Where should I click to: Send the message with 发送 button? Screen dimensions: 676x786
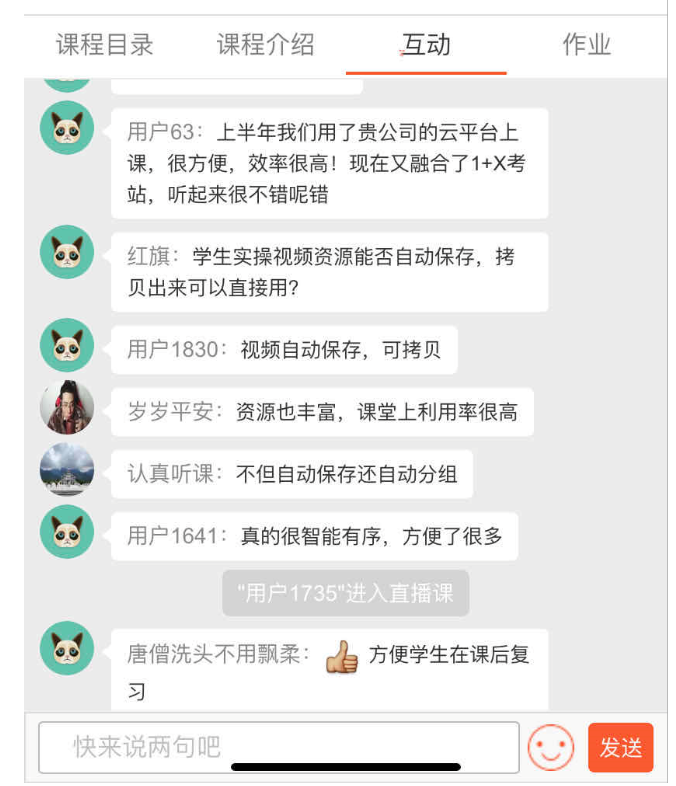pyautogui.click(x=620, y=747)
